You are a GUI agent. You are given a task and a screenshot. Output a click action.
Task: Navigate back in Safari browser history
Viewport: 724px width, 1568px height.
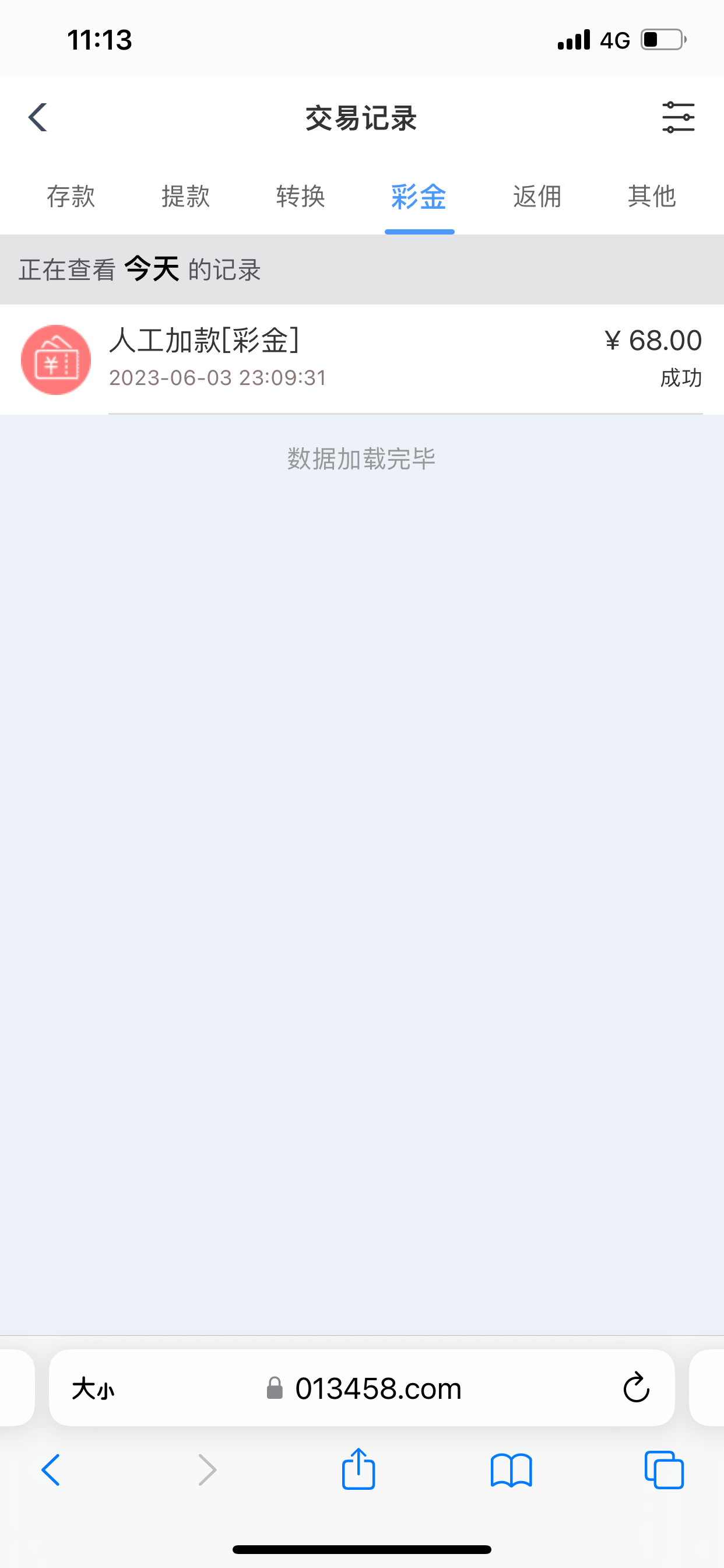click(51, 1470)
